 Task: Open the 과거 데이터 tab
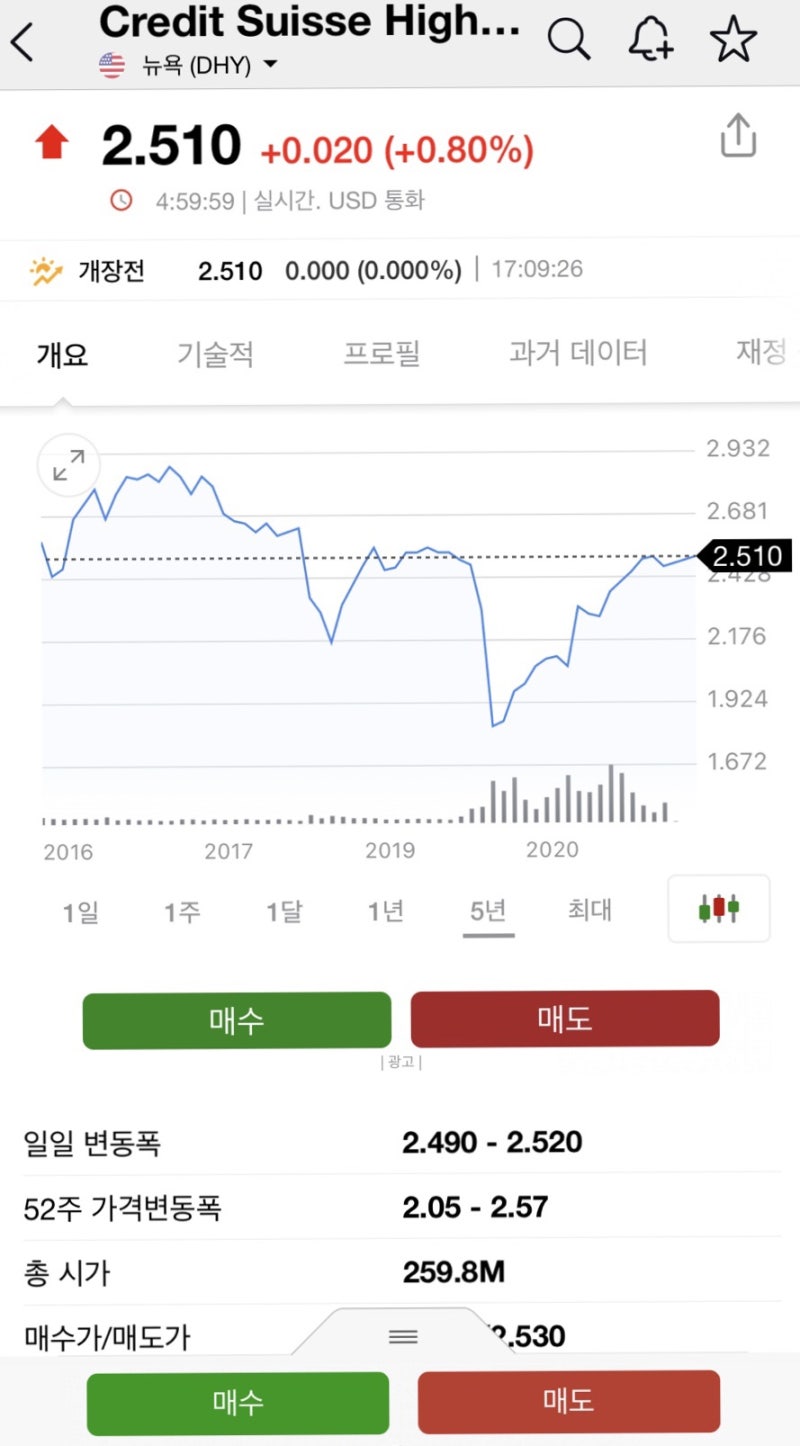tap(578, 354)
